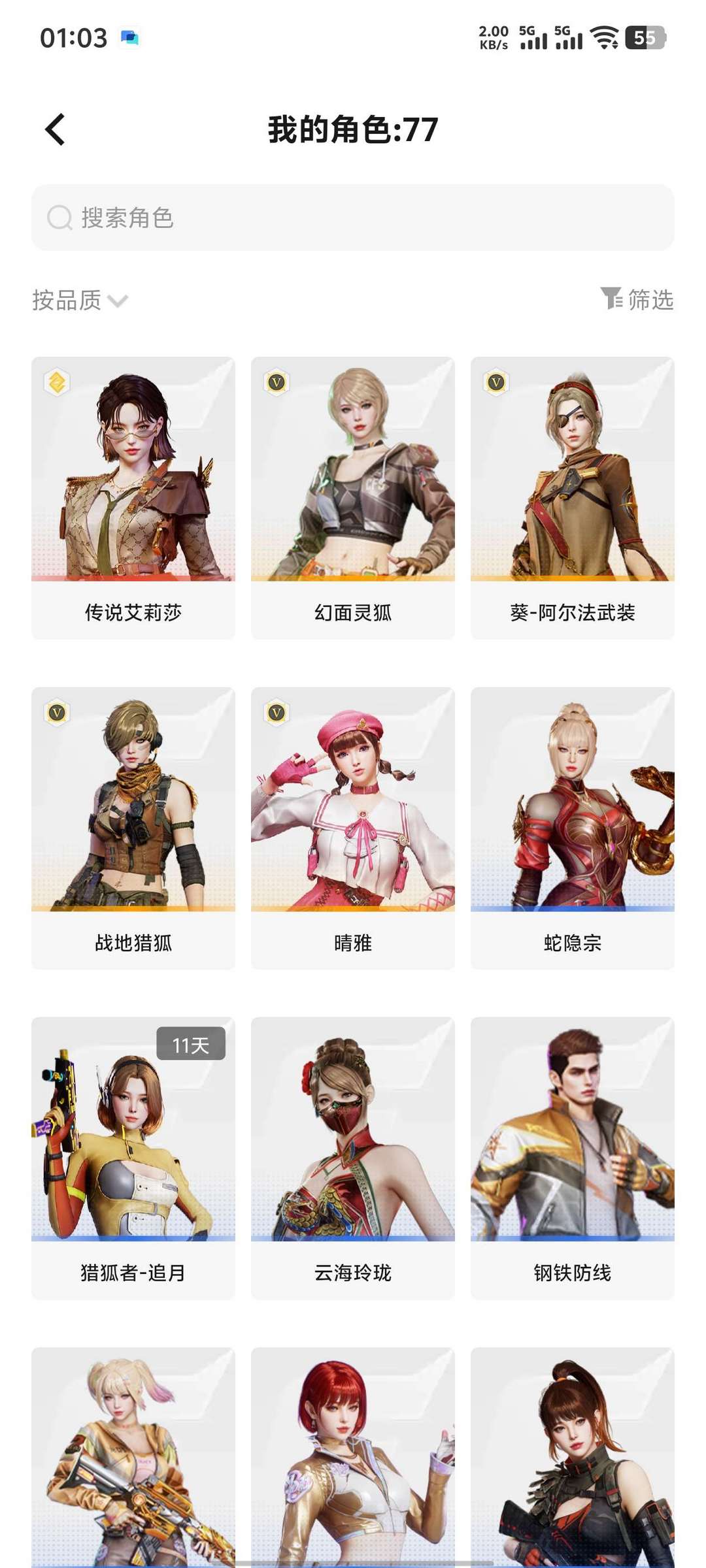Viewport: 706px width, 1568px height.
Task: Expand the 按品质 sort dropdown
Action: pyautogui.click(x=80, y=301)
